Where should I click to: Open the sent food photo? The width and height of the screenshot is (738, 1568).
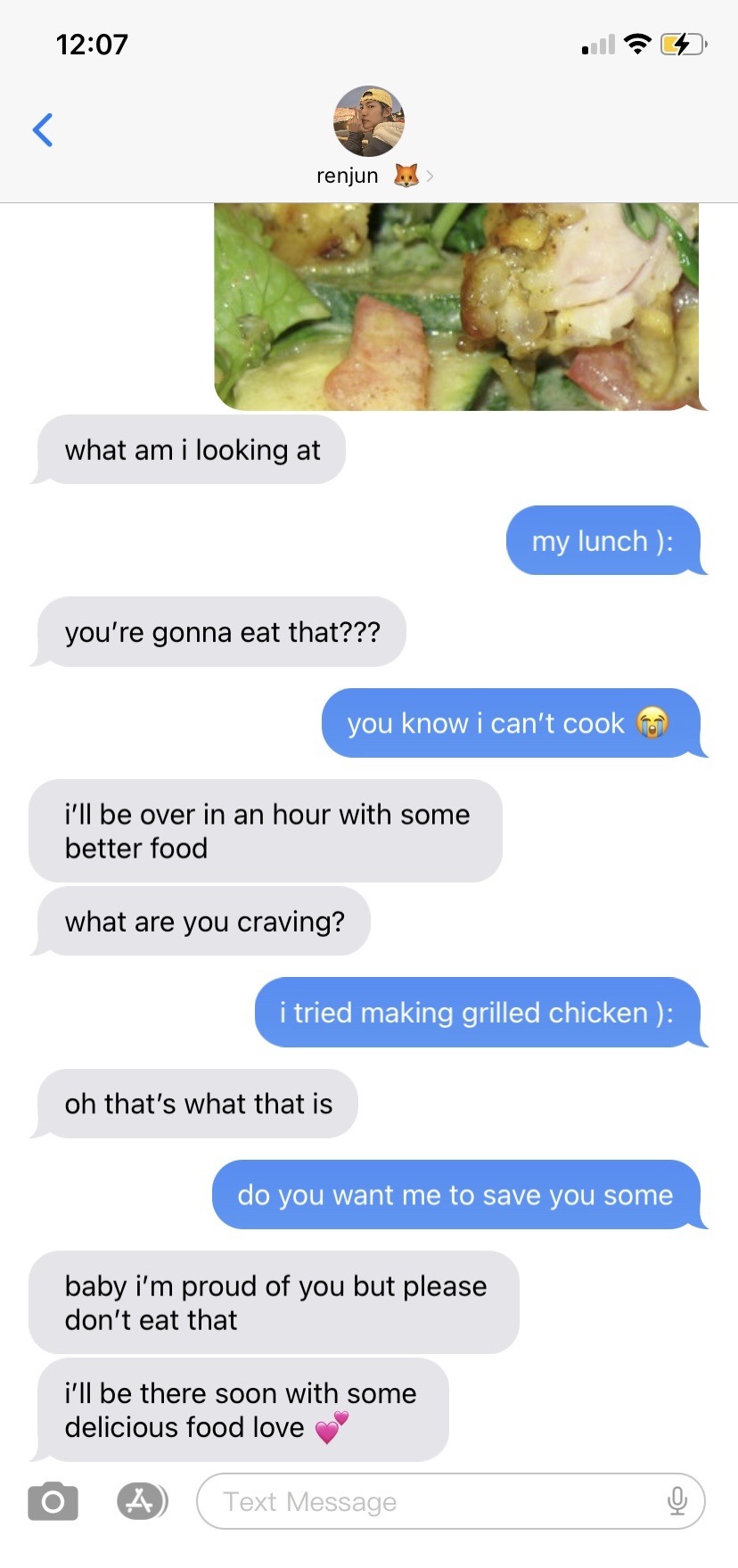coord(456,306)
